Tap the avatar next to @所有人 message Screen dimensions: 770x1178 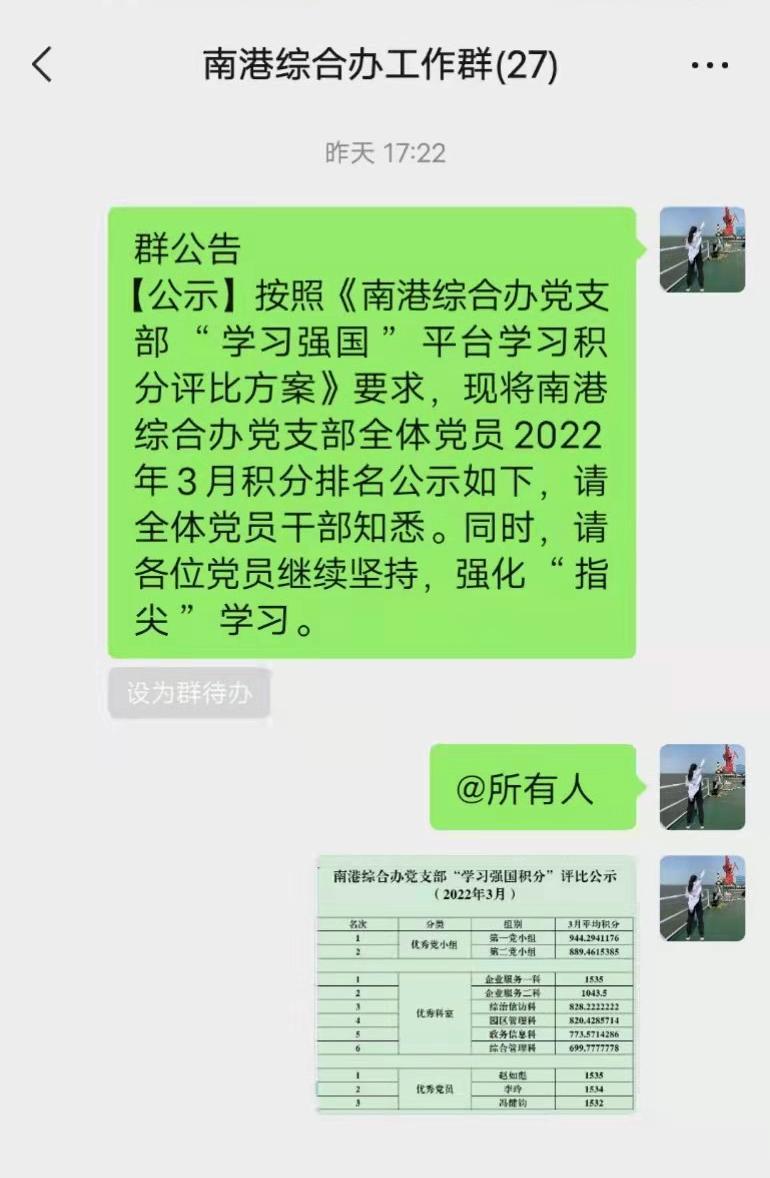[702, 787]
